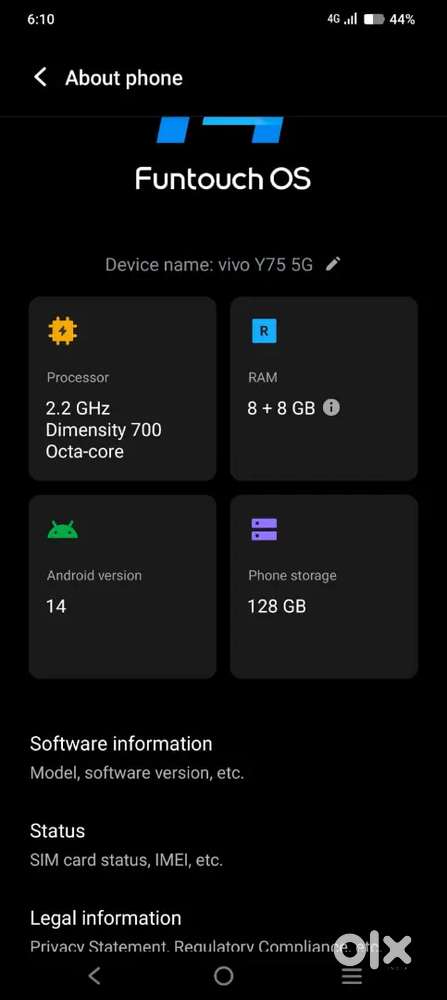Viewport: 447px width, 1000px height.
Task: Open Legal information
Action: [x=223, y=931]
